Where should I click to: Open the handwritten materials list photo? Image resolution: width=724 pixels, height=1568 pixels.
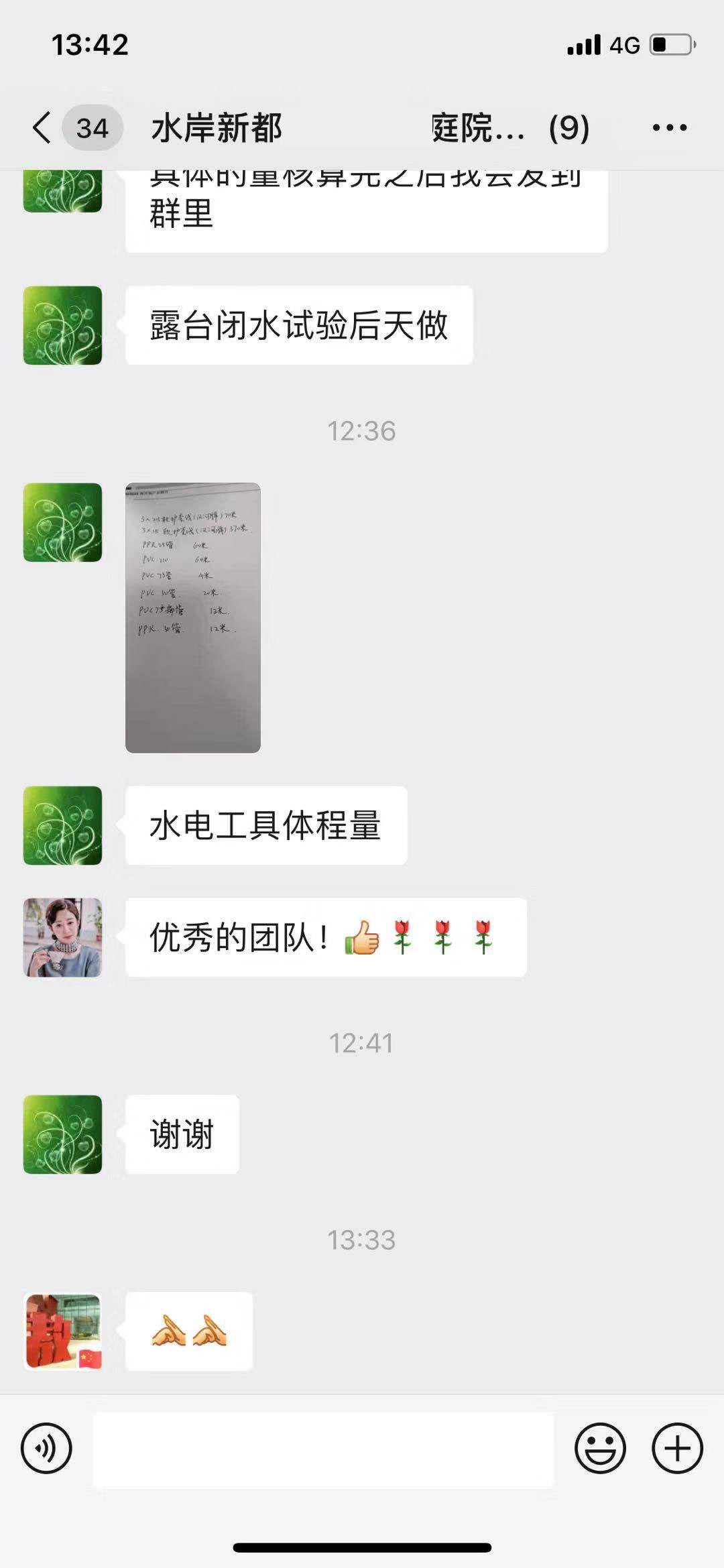point(193,617)
